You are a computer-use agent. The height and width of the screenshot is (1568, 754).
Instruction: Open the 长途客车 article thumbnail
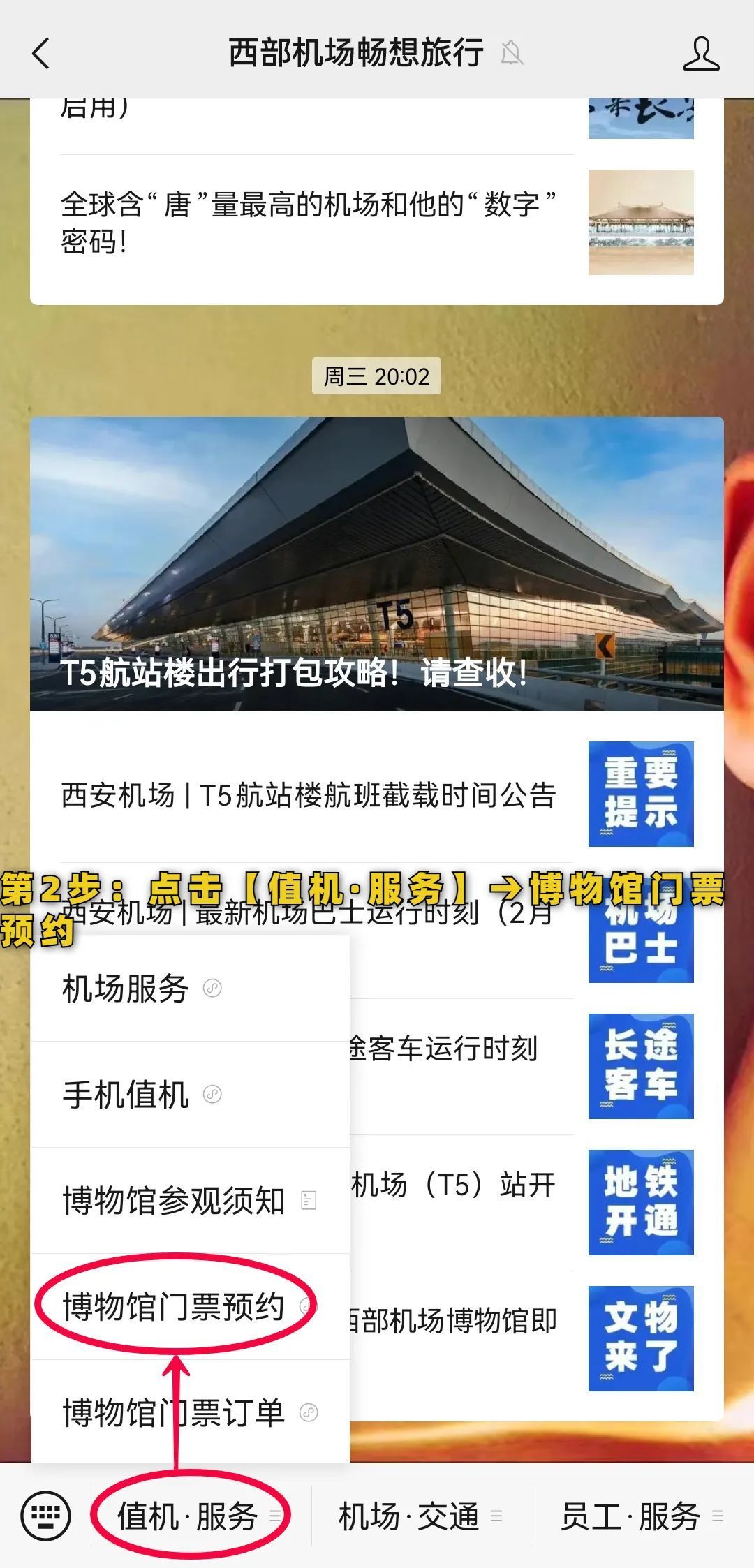click(640, 1066)
